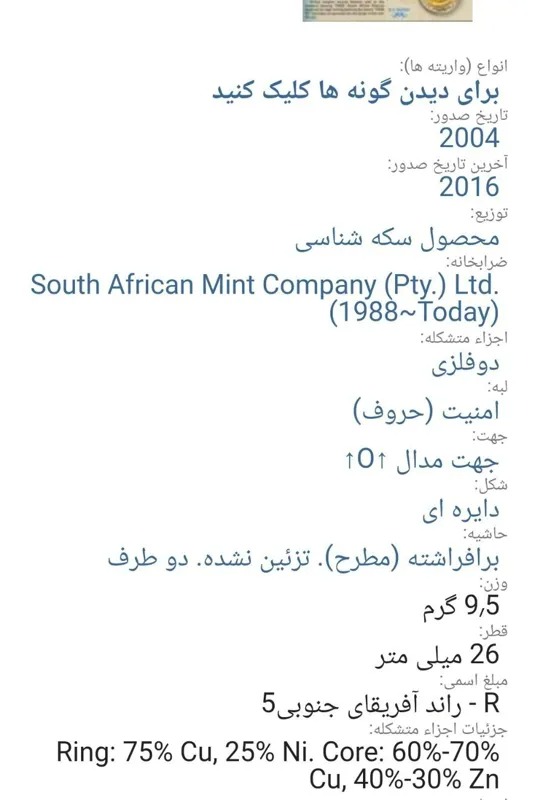Image resolution: width=533 pixels, height=800 pixels.
Task: Open 'جهت مدال' orientation link
Action: (x=422, y=460)
